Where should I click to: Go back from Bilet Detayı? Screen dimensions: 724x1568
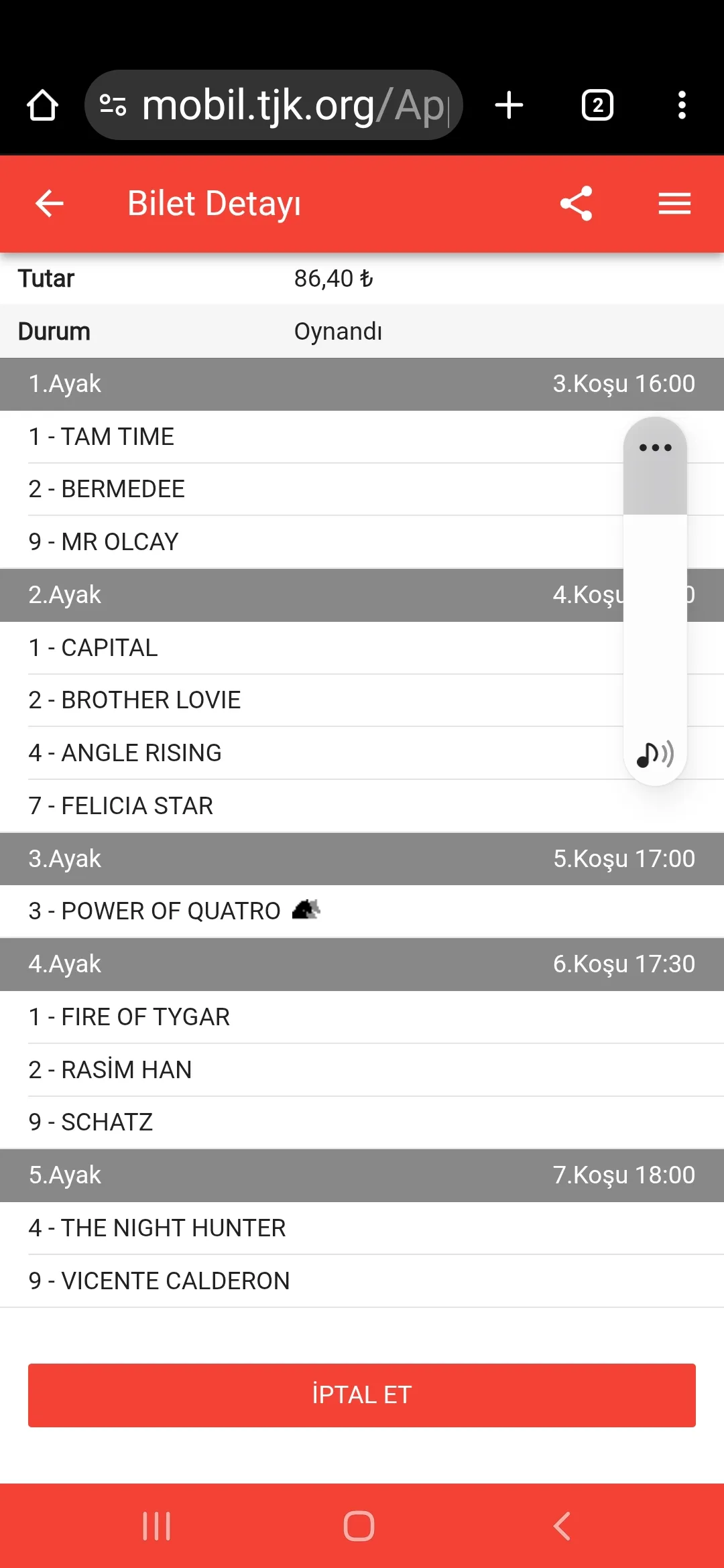tap(49, 203)
